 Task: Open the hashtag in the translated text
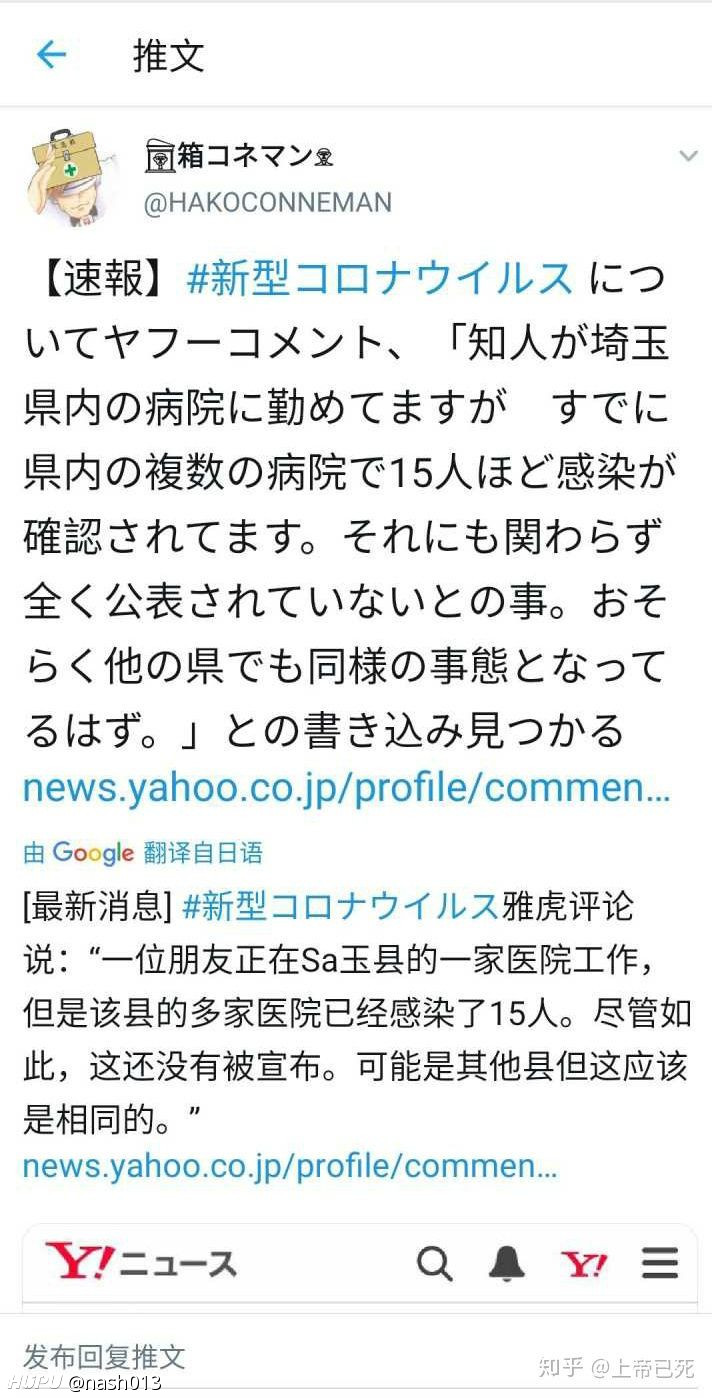341,906
